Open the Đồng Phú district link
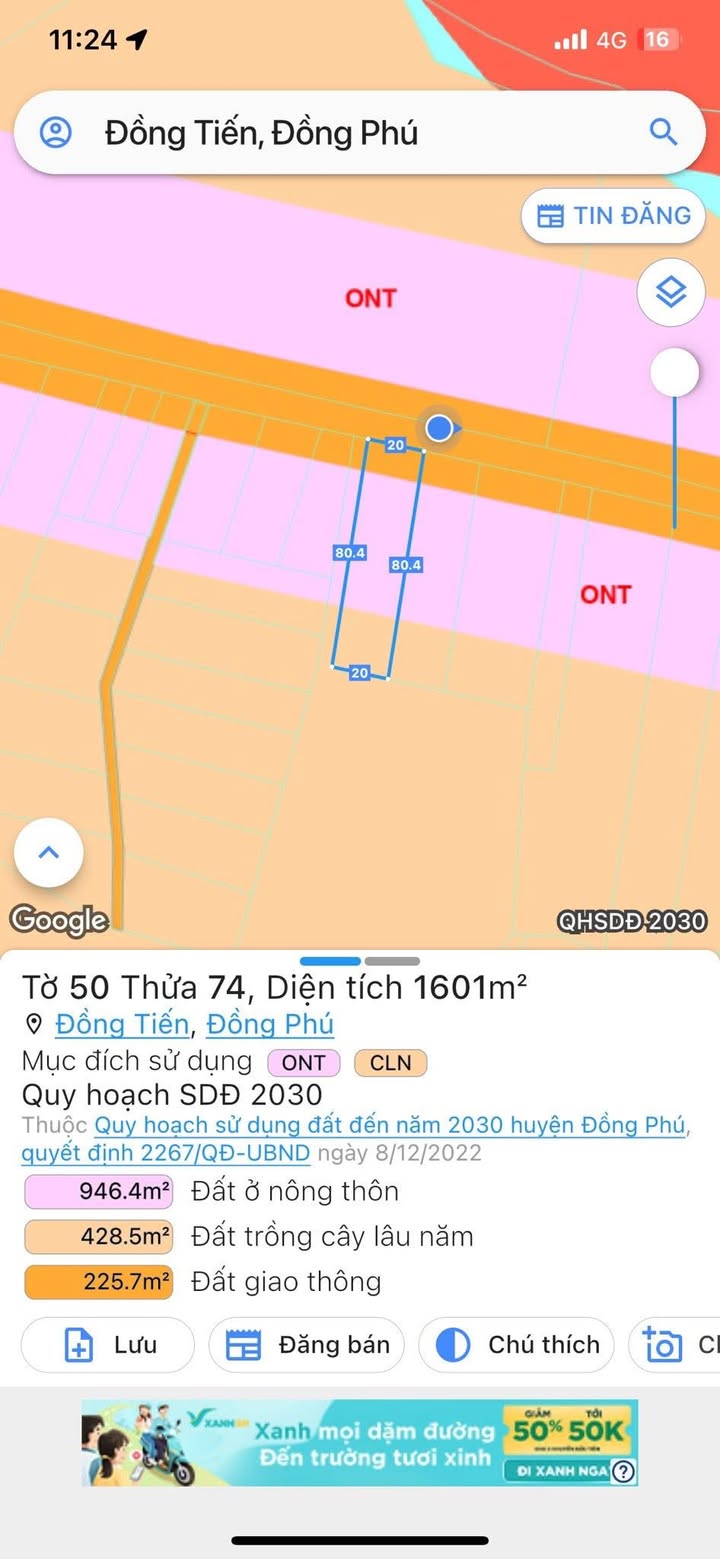 point(270,1024)
